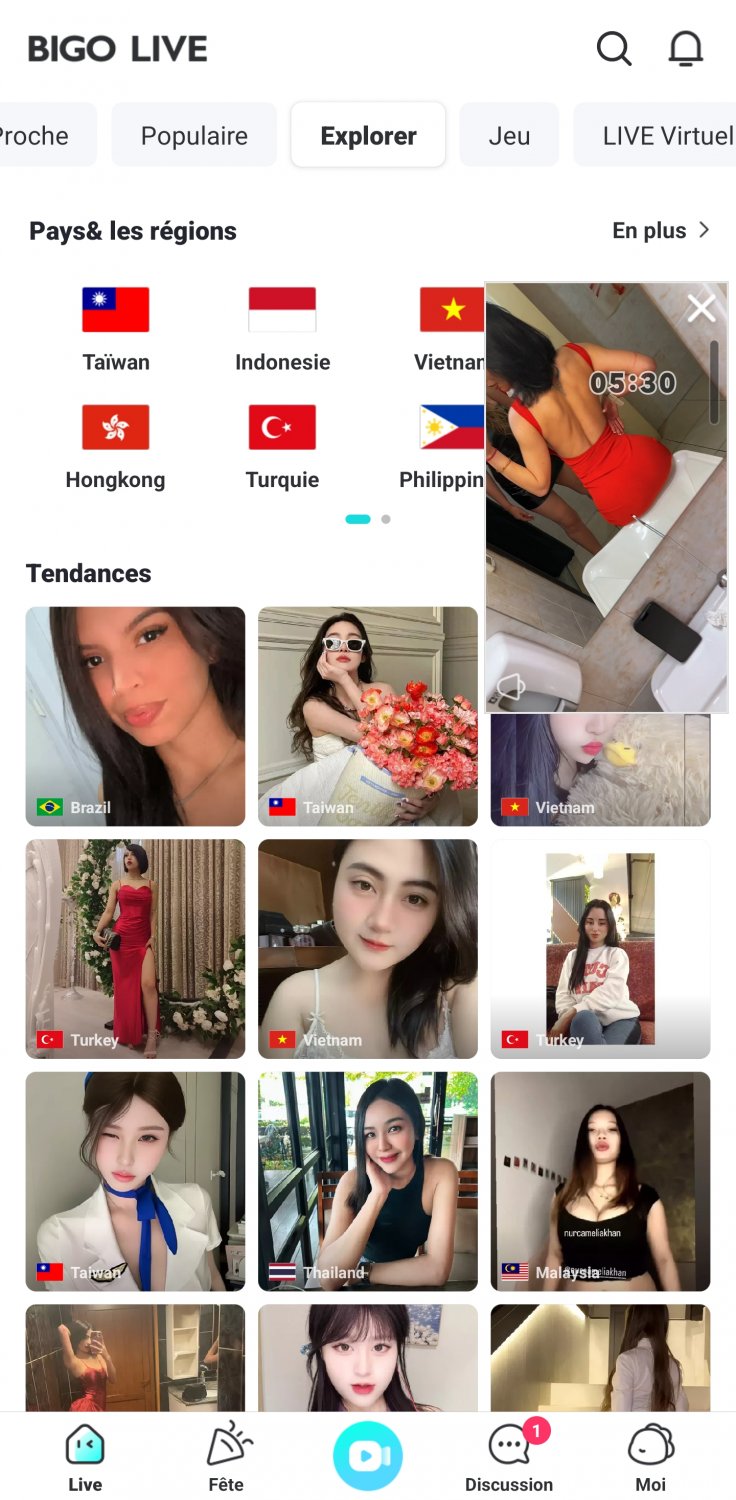The height and width of the screenshot is (1500, 736).
Task: Close the floating live preview
Action: click(x=701, y=308)
